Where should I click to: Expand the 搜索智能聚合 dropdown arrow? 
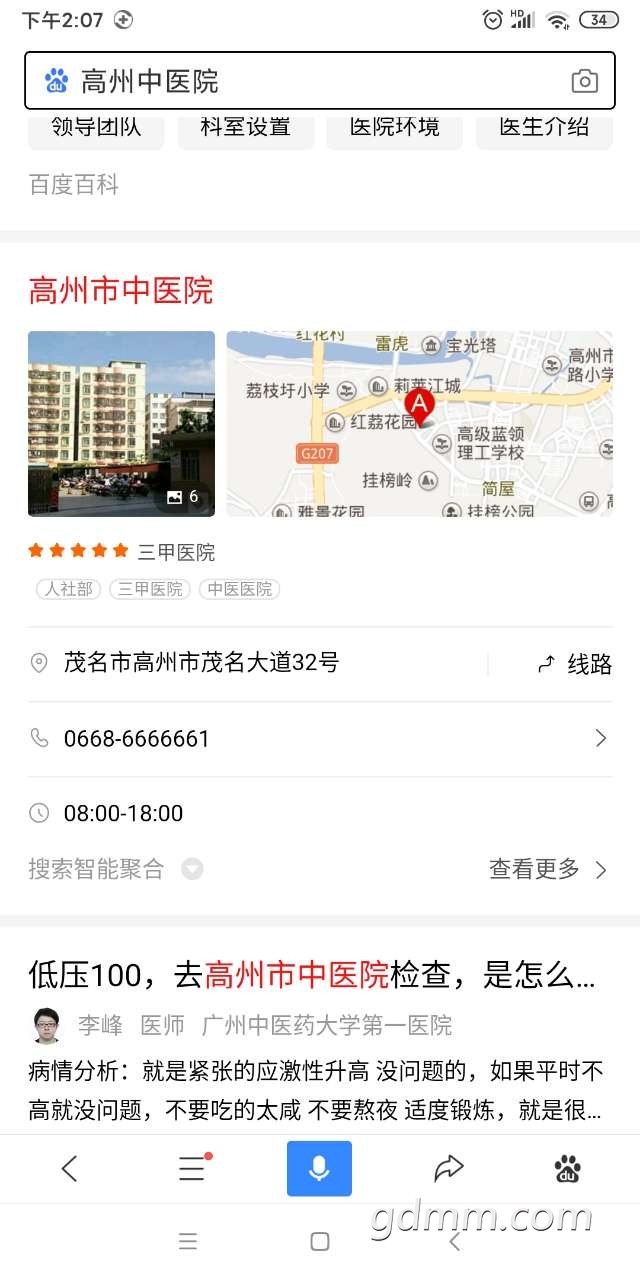click(192, 869)
